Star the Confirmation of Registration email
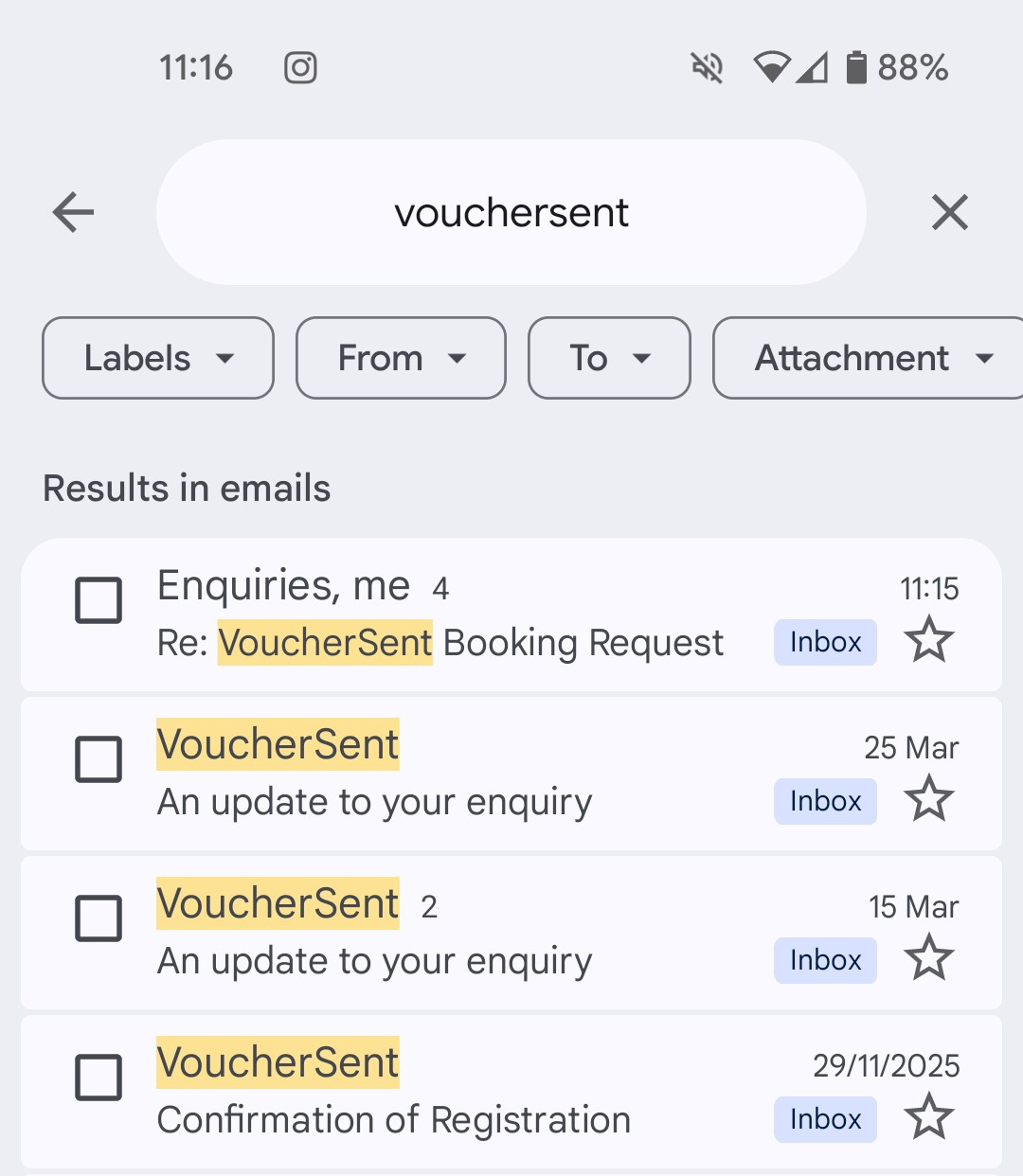This screenshot has width=1023, height=1176. pyautogui.click(x=928, y=1118)
